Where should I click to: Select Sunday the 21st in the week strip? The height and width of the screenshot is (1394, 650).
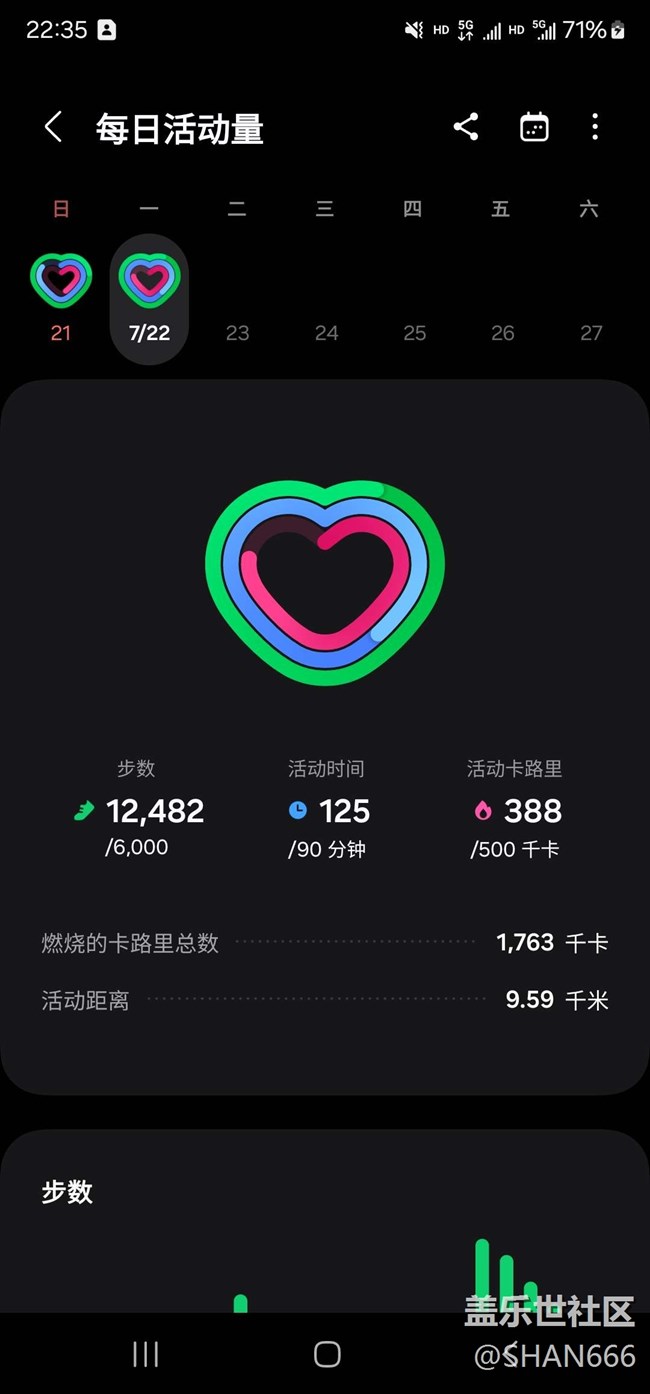click(61, 297)
